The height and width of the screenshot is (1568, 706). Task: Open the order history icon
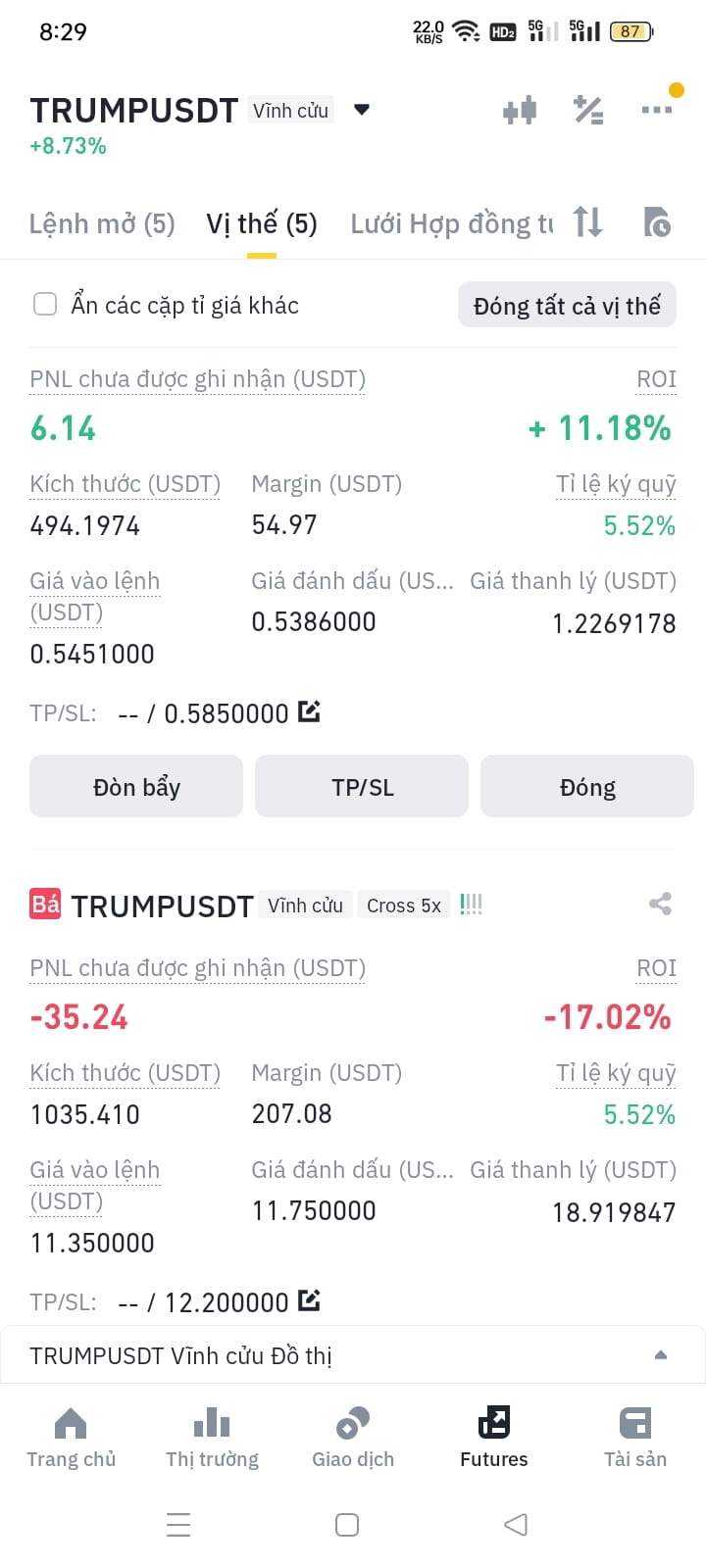click(x=657, y=222)
